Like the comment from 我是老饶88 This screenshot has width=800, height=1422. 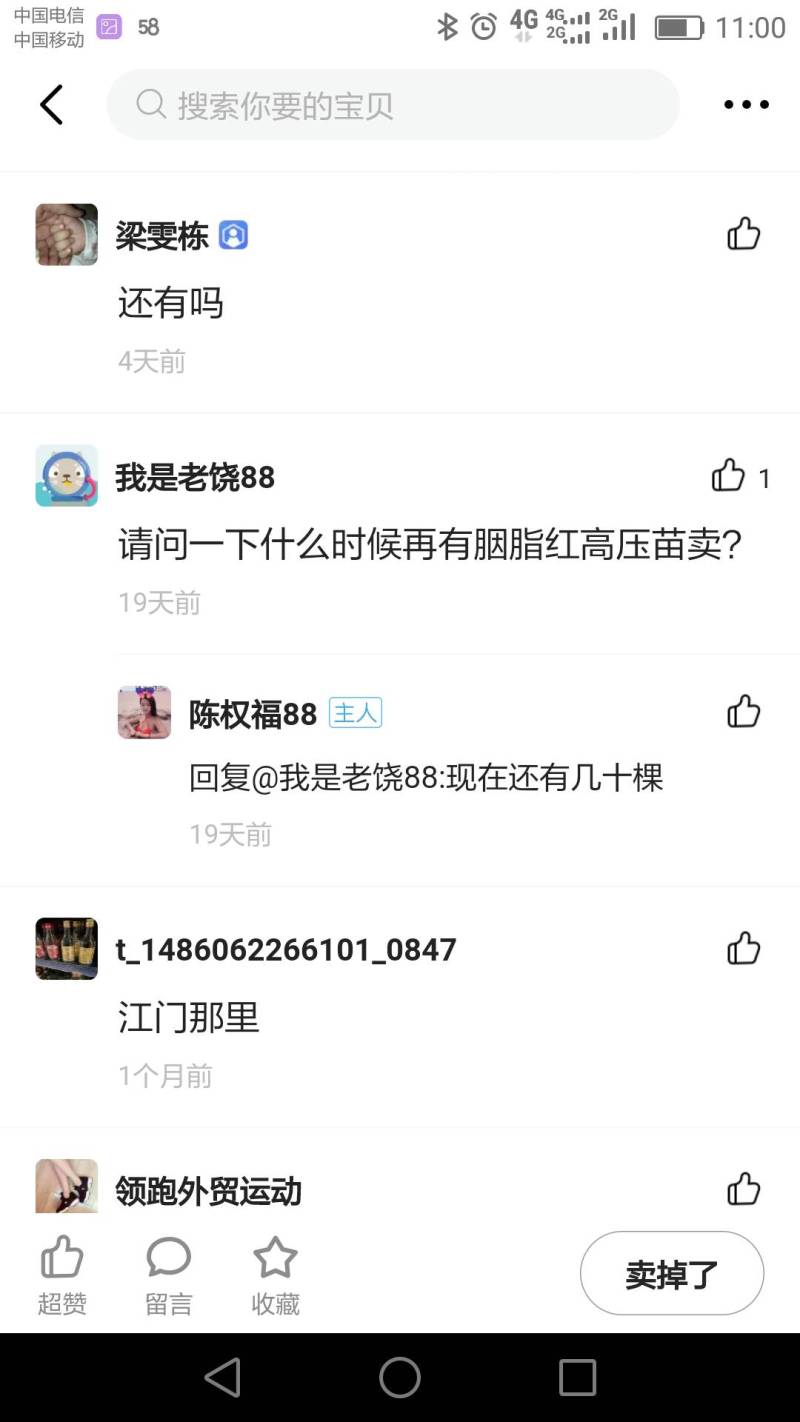729,476
